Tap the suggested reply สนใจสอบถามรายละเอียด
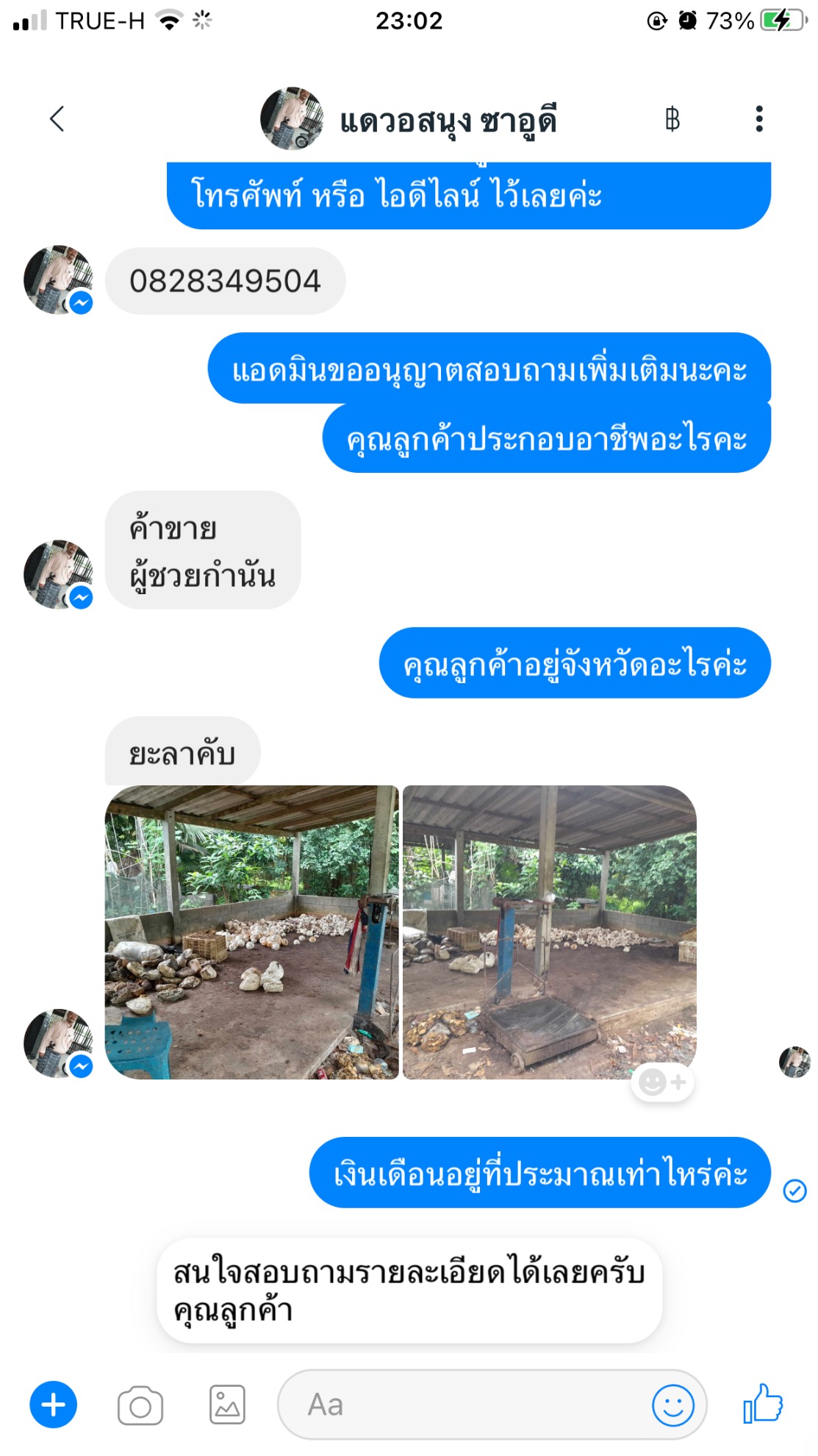 pos(409,1291)
